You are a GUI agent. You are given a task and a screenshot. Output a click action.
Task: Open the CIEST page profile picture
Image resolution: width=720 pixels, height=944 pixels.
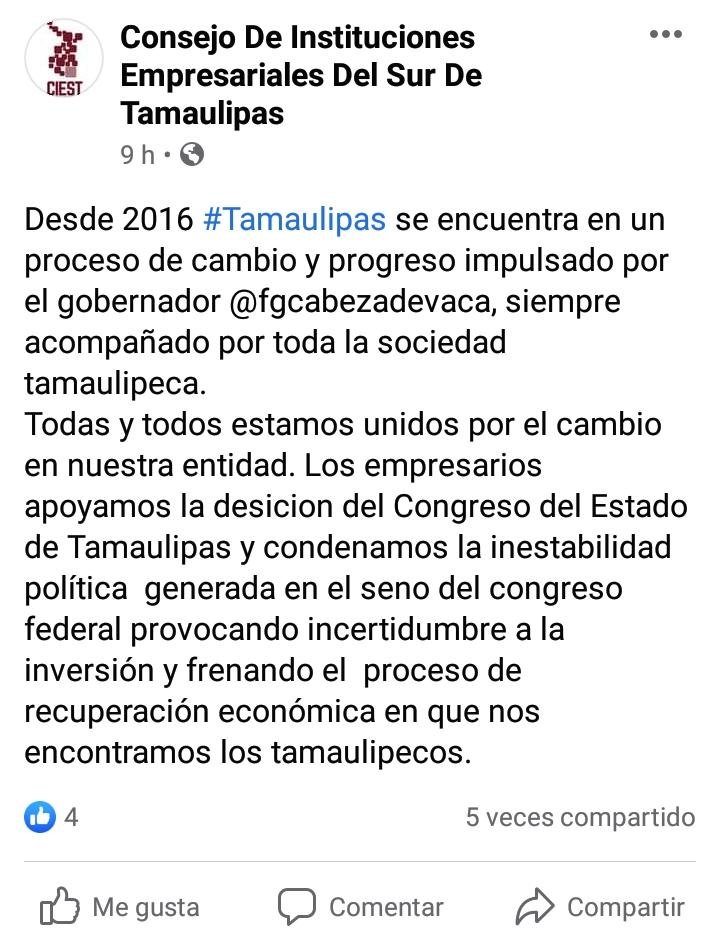tap(64, 58)
